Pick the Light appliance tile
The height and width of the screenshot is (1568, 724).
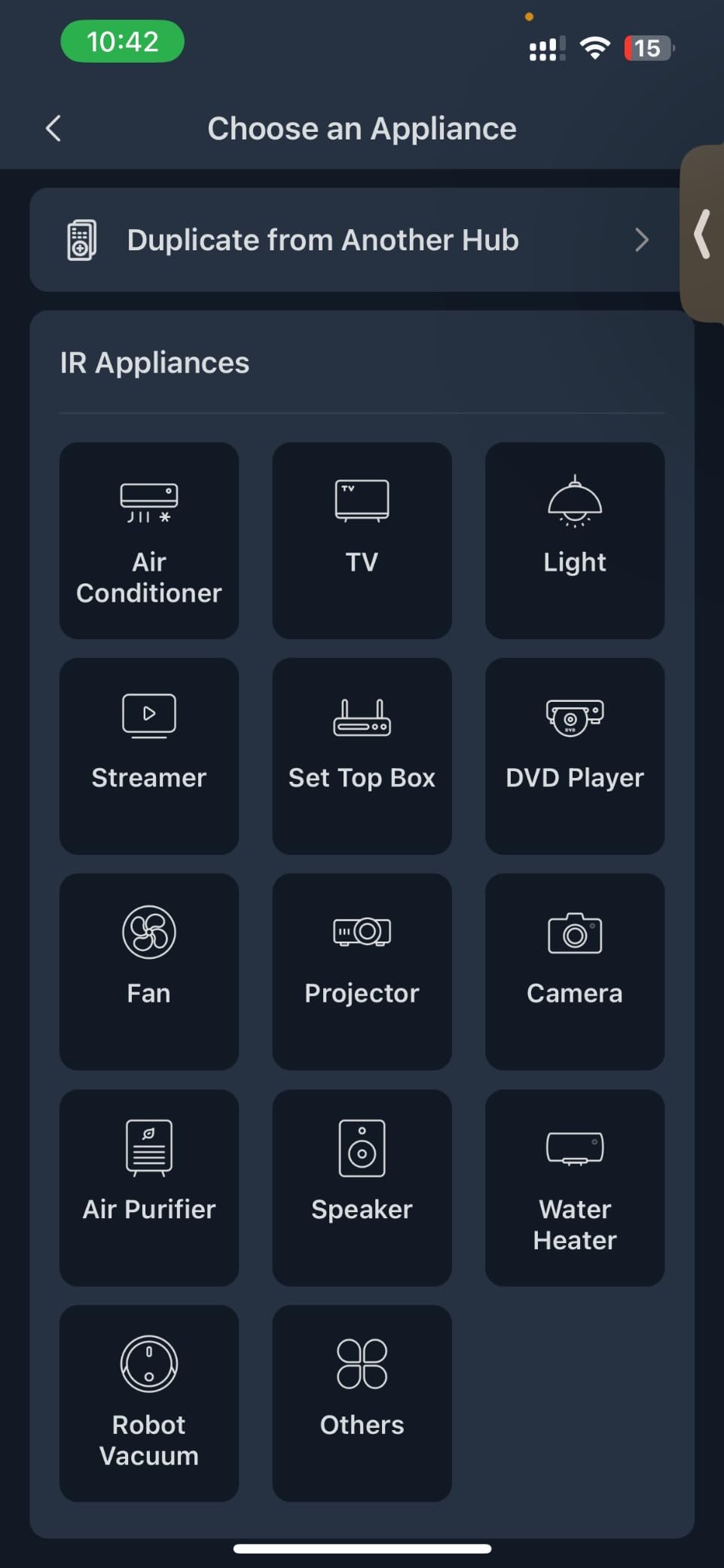tap(574, 540)
